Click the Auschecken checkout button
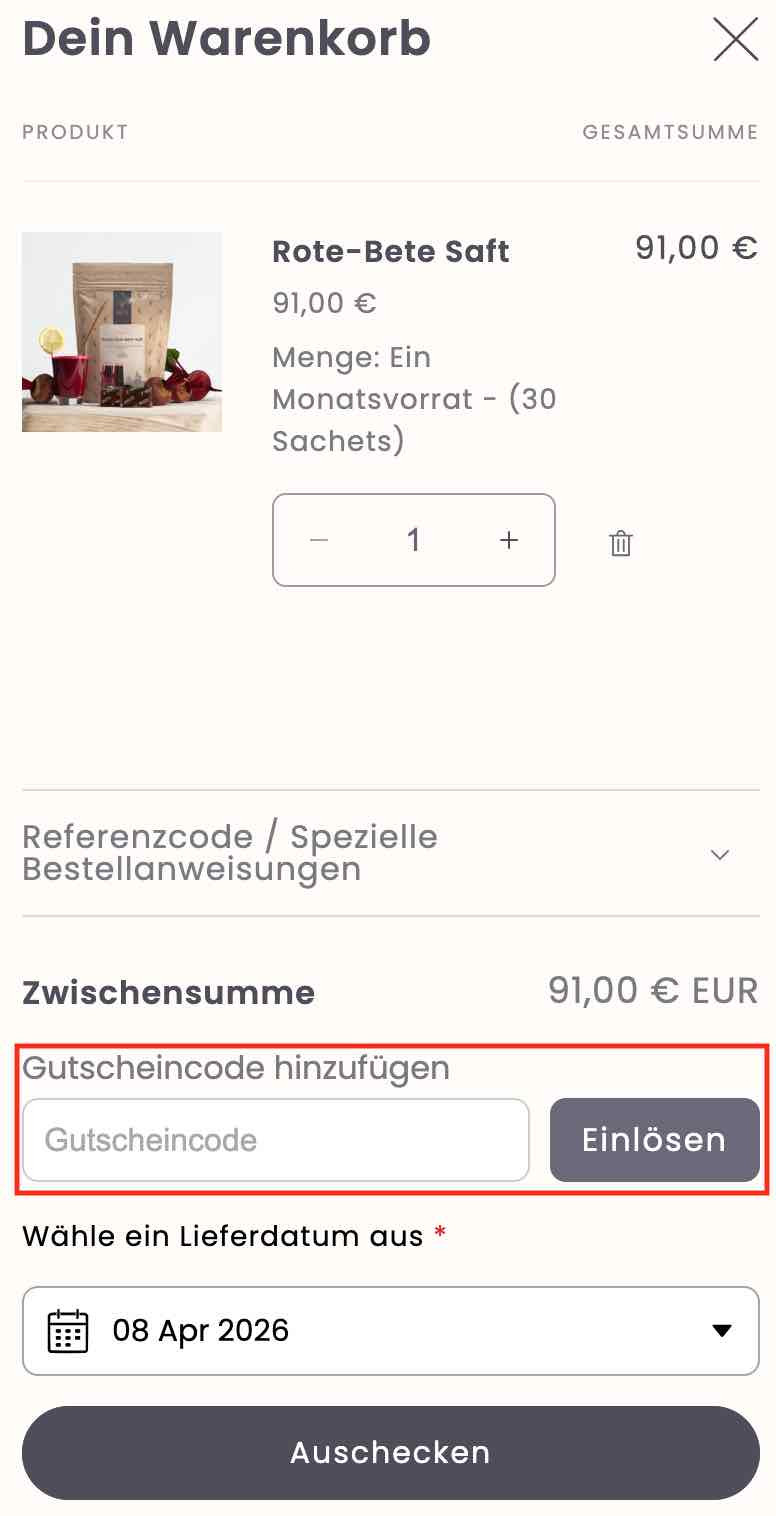Screen dimensions: 776x1516 click(x=388, y=1453)
